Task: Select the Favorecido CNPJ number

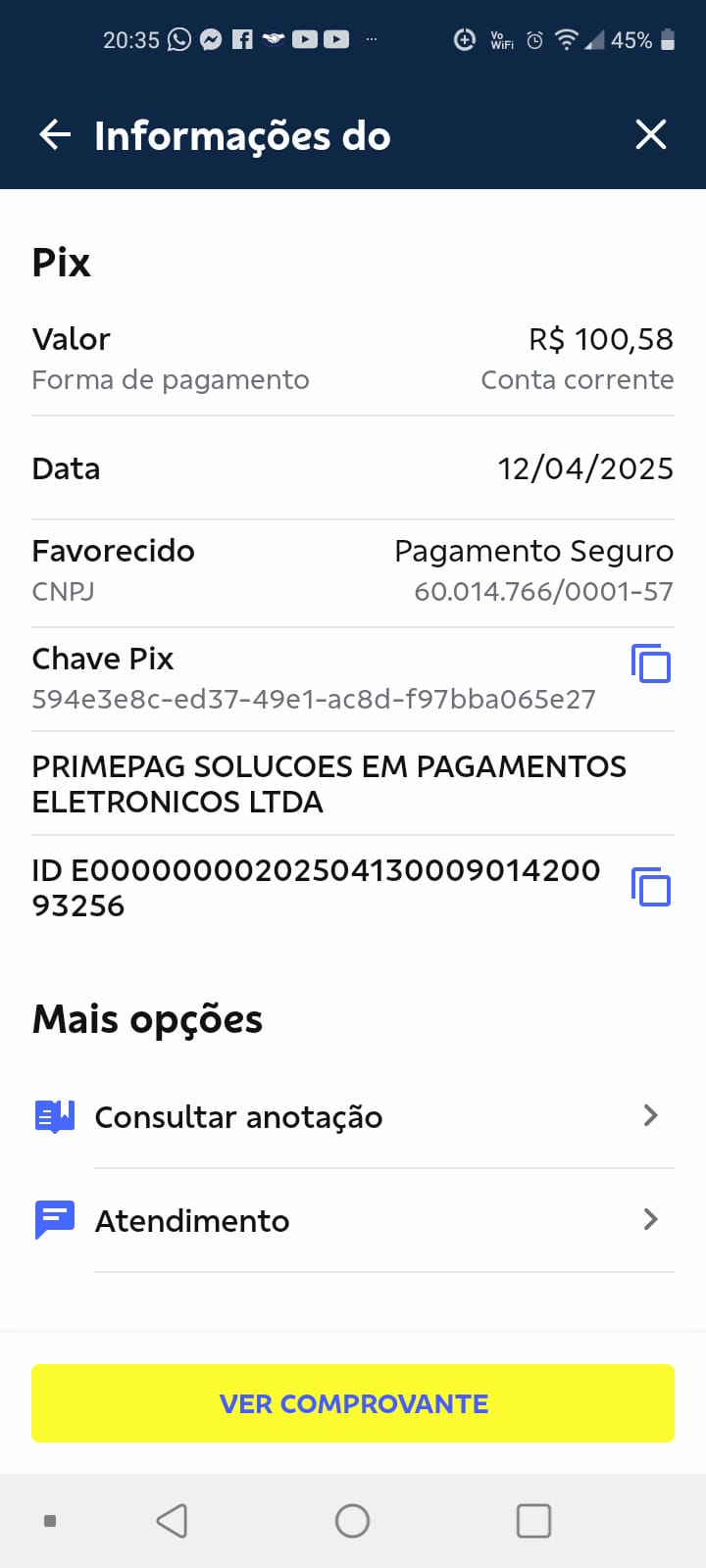Action: coord(544,591)
